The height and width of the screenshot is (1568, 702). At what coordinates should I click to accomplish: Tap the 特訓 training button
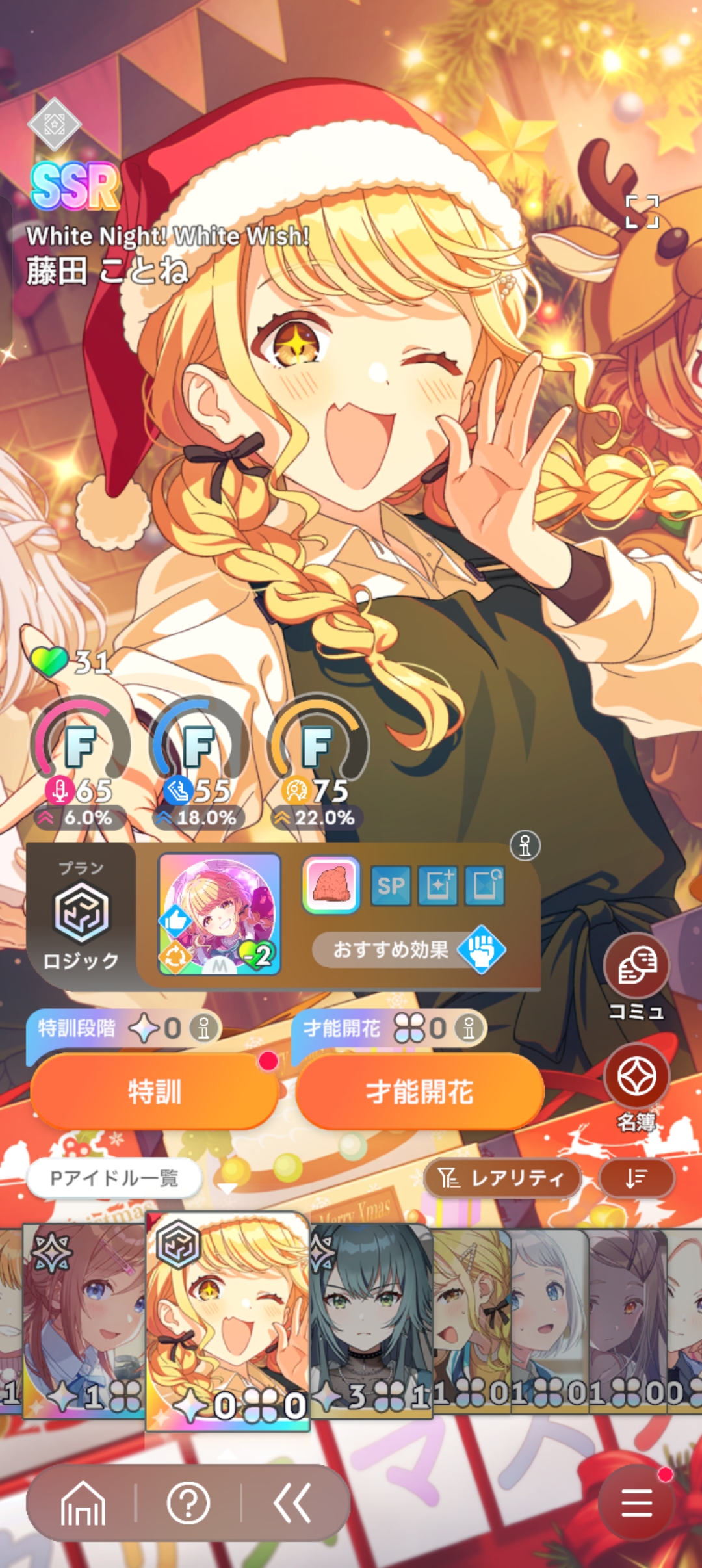[155, 1091]
